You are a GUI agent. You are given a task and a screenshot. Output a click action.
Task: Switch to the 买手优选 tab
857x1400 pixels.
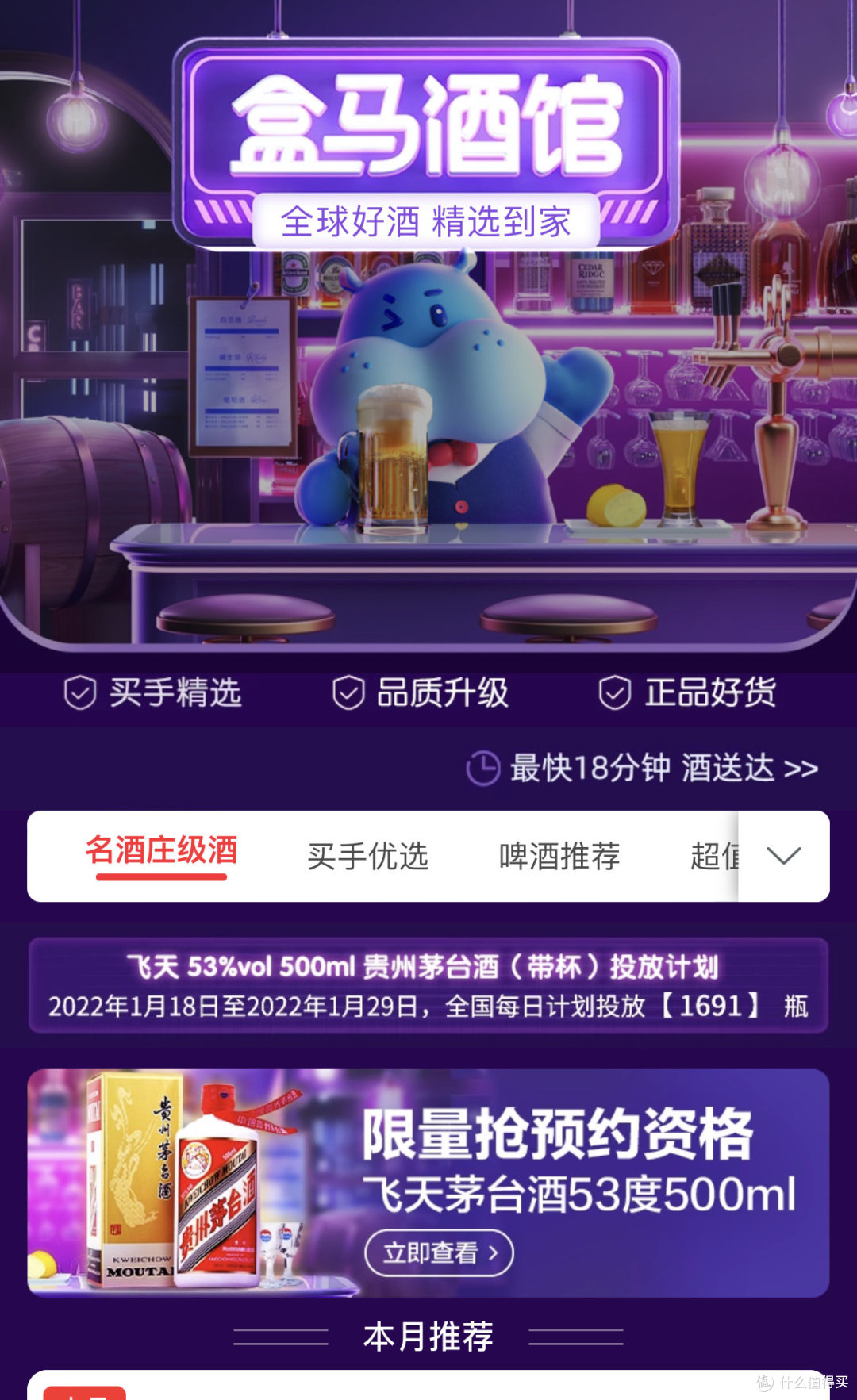pos(367,857)
